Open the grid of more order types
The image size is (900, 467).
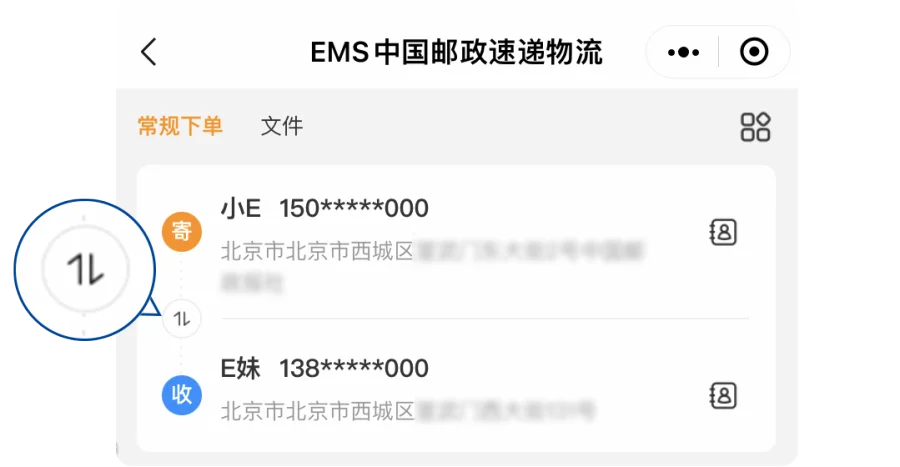(755, 127)
